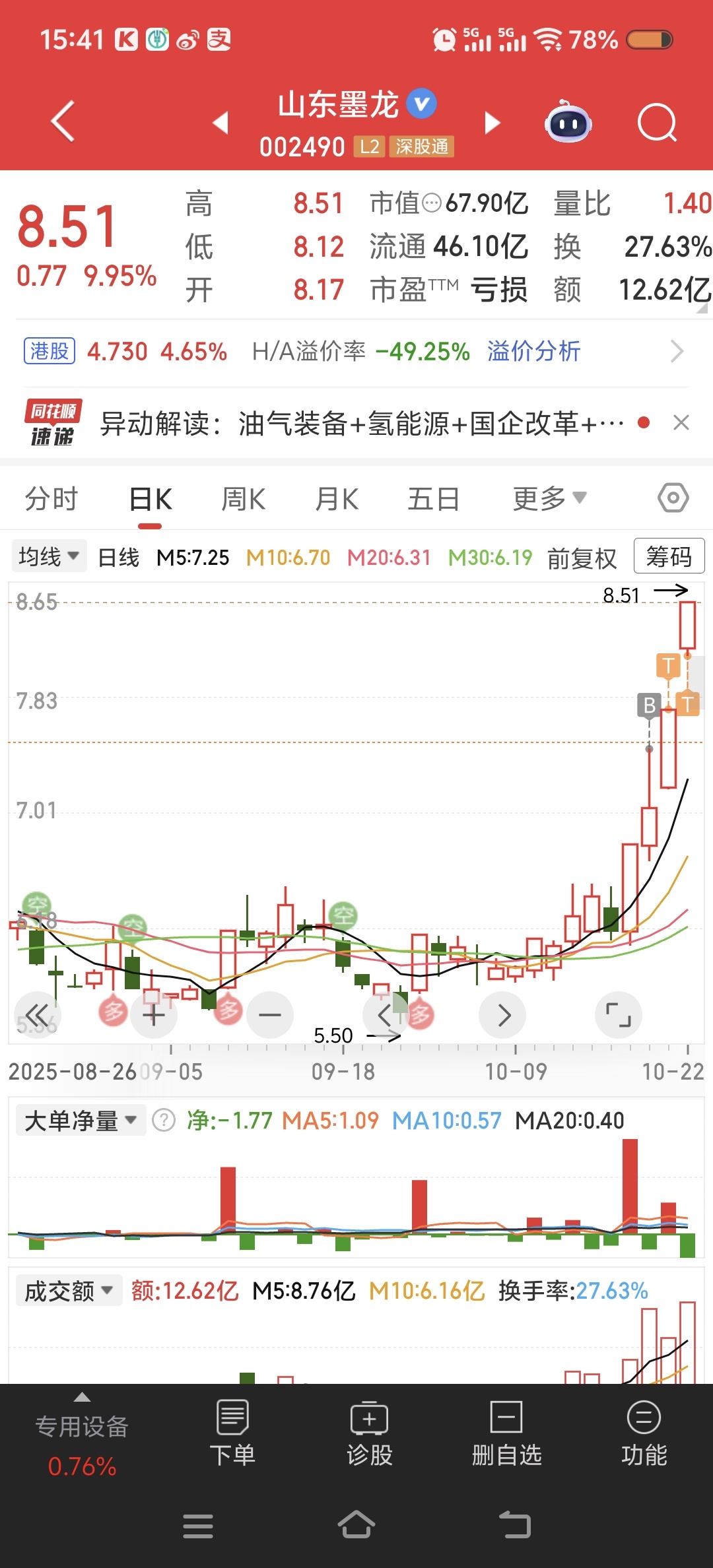Switch to the next stock
The width and height of the screenshot is (713, 1568).
492,123
